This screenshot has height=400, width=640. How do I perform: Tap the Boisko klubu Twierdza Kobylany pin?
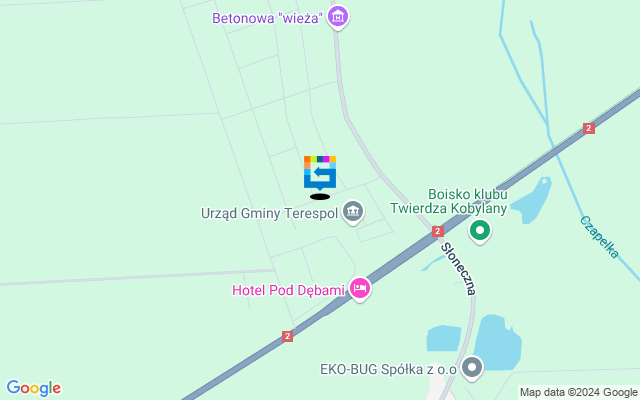tap(480, 231)
